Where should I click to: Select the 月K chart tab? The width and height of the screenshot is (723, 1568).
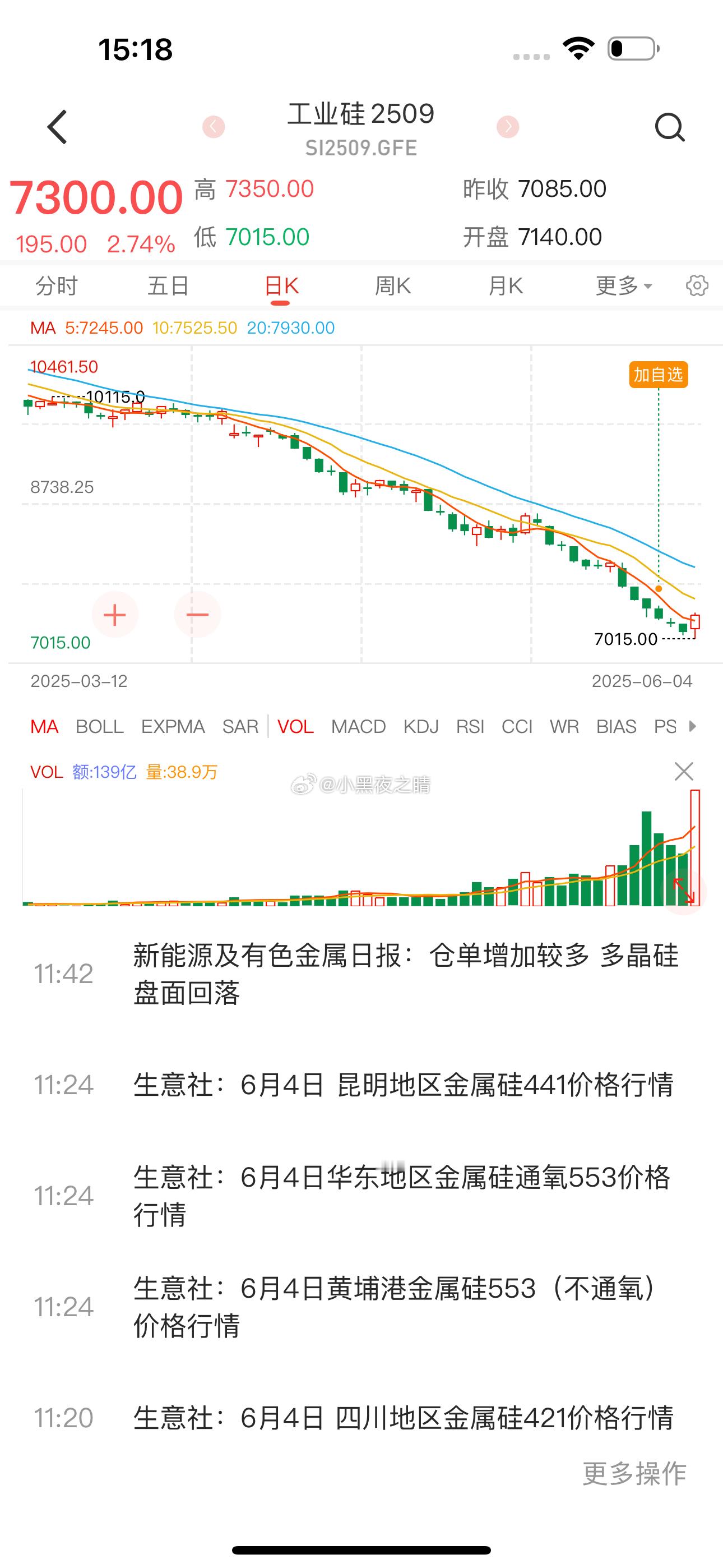[505, 285]
